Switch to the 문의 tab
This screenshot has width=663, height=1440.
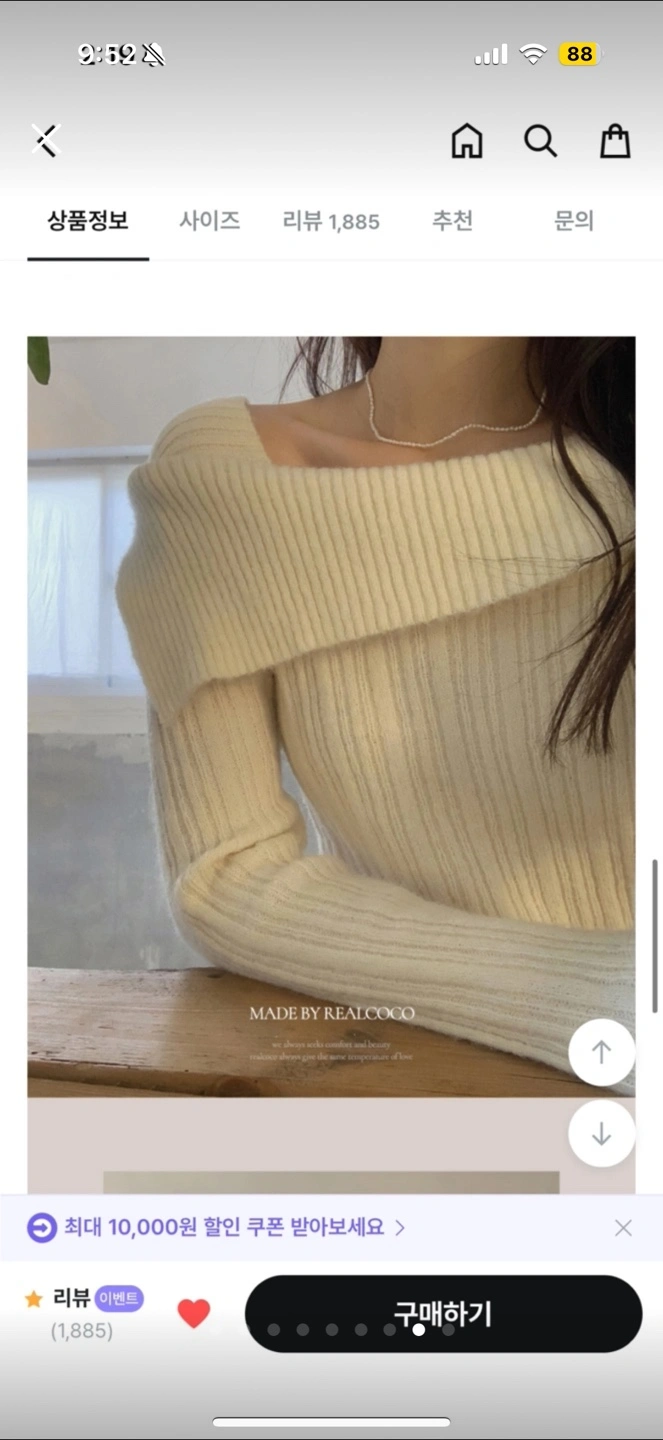click(574, 221)
